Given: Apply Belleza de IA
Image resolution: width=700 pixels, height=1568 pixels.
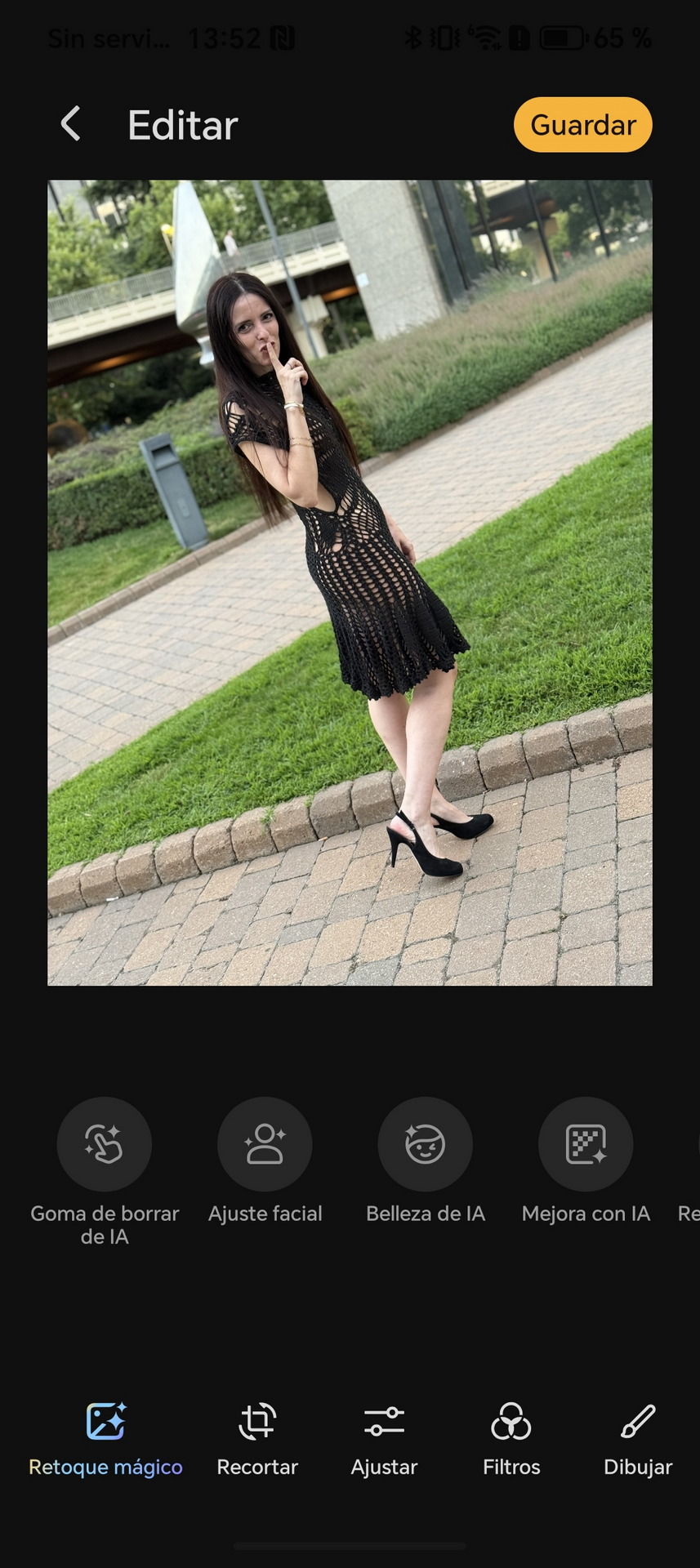Looking at the screenshot, I should 425,1143.
